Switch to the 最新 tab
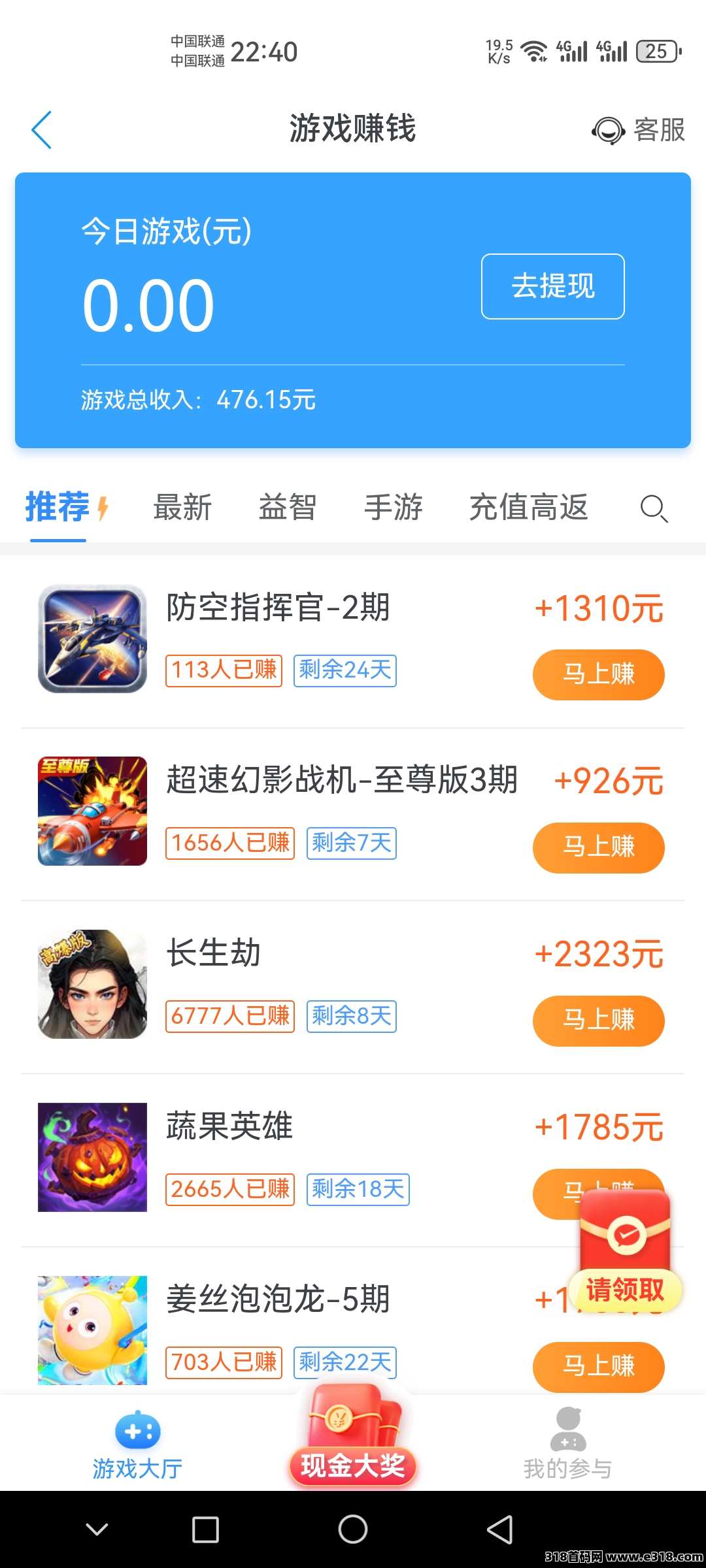This screenshot has width=706, height=1568. coord(182,508)
